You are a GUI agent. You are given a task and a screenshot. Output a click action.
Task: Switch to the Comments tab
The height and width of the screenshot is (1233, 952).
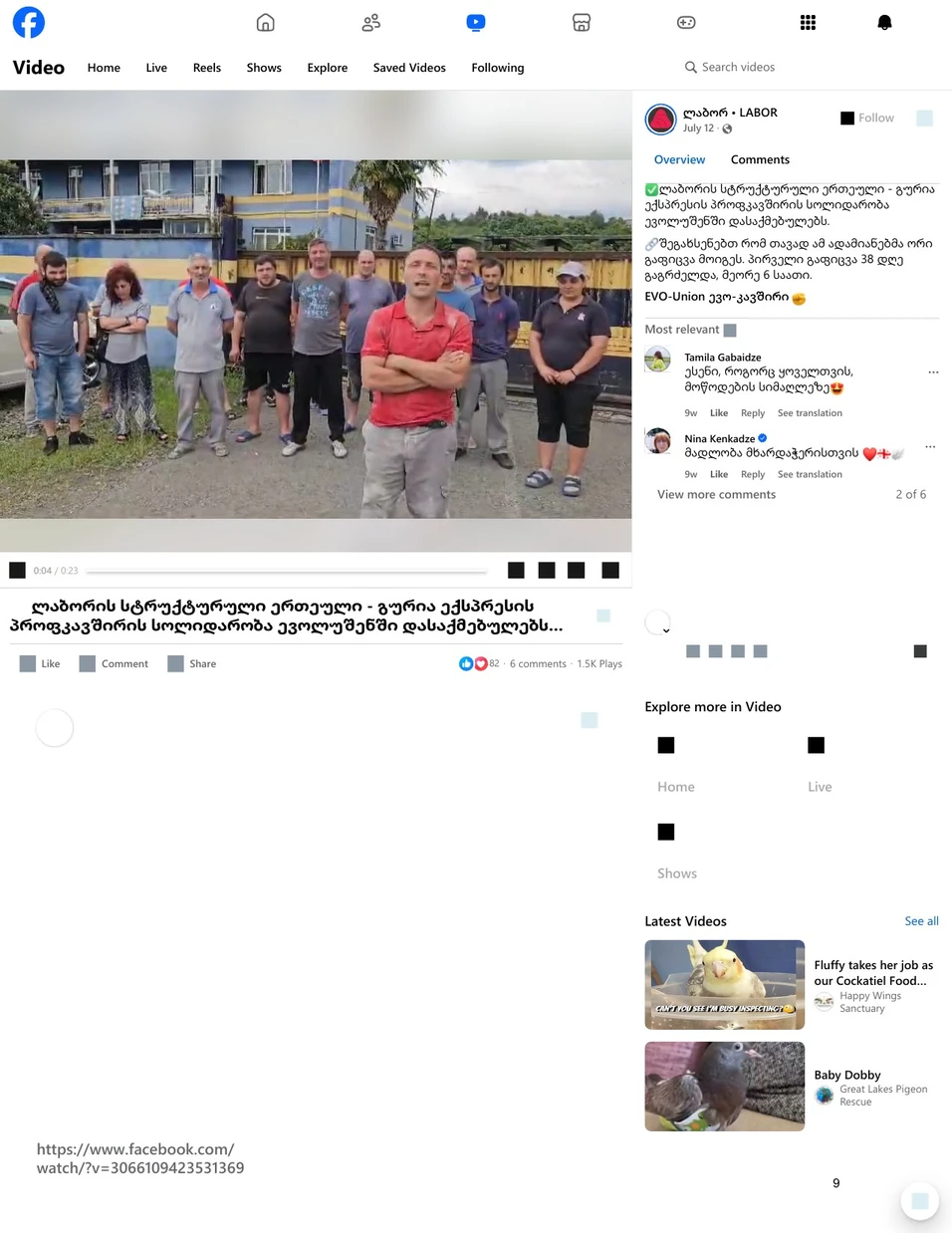click(760, 159)
